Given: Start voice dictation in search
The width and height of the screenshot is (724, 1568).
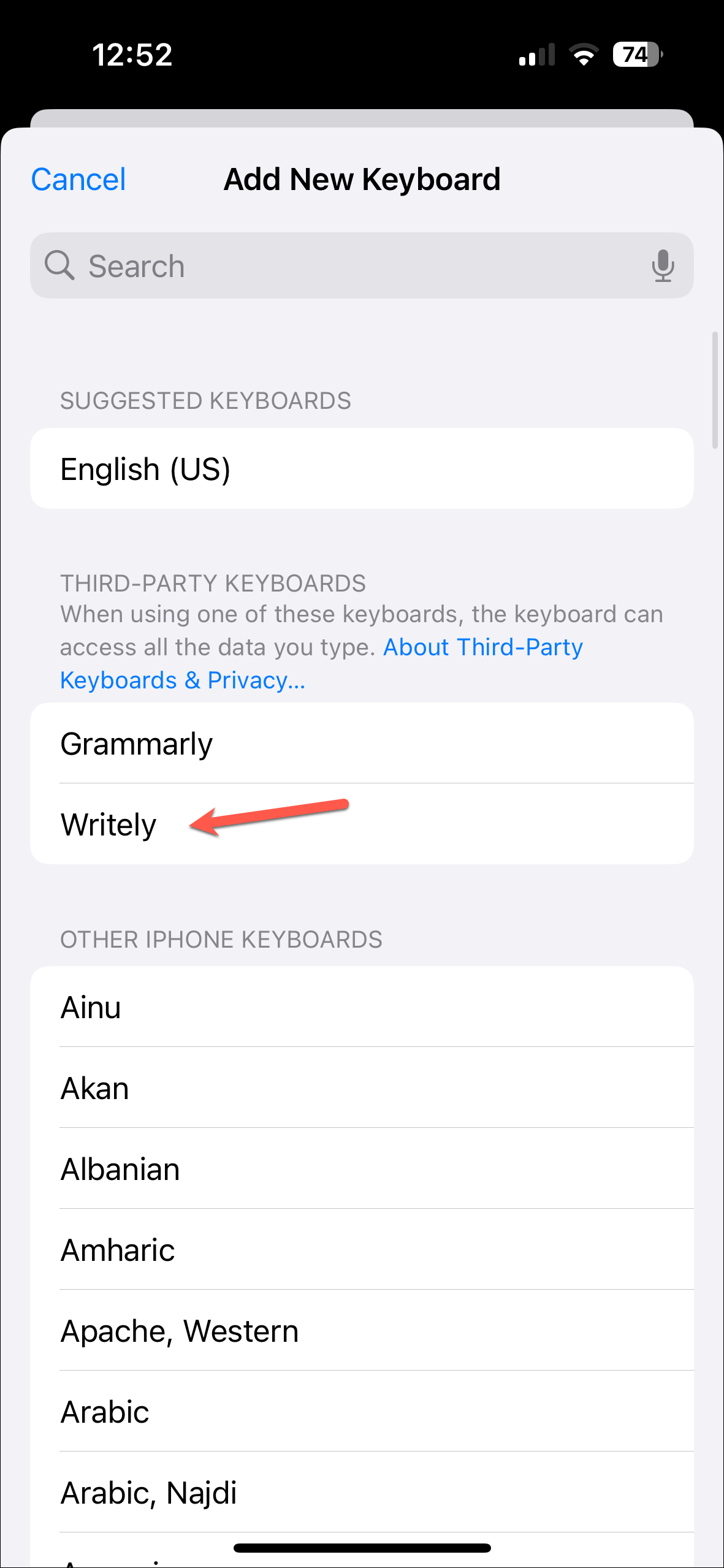Looking at the screenshot, I should (663, 266).
